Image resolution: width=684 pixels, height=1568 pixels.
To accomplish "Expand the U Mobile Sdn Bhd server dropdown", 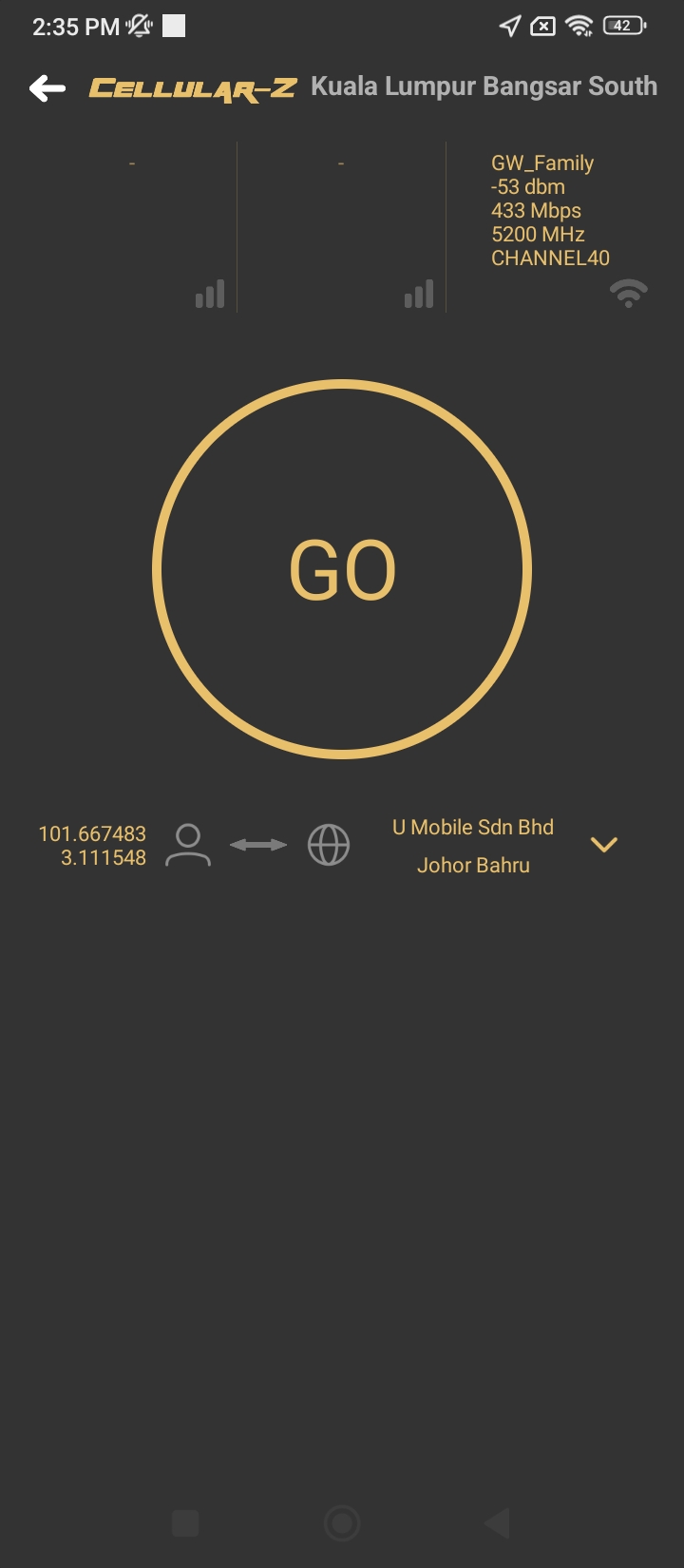I will click(603, 845).
